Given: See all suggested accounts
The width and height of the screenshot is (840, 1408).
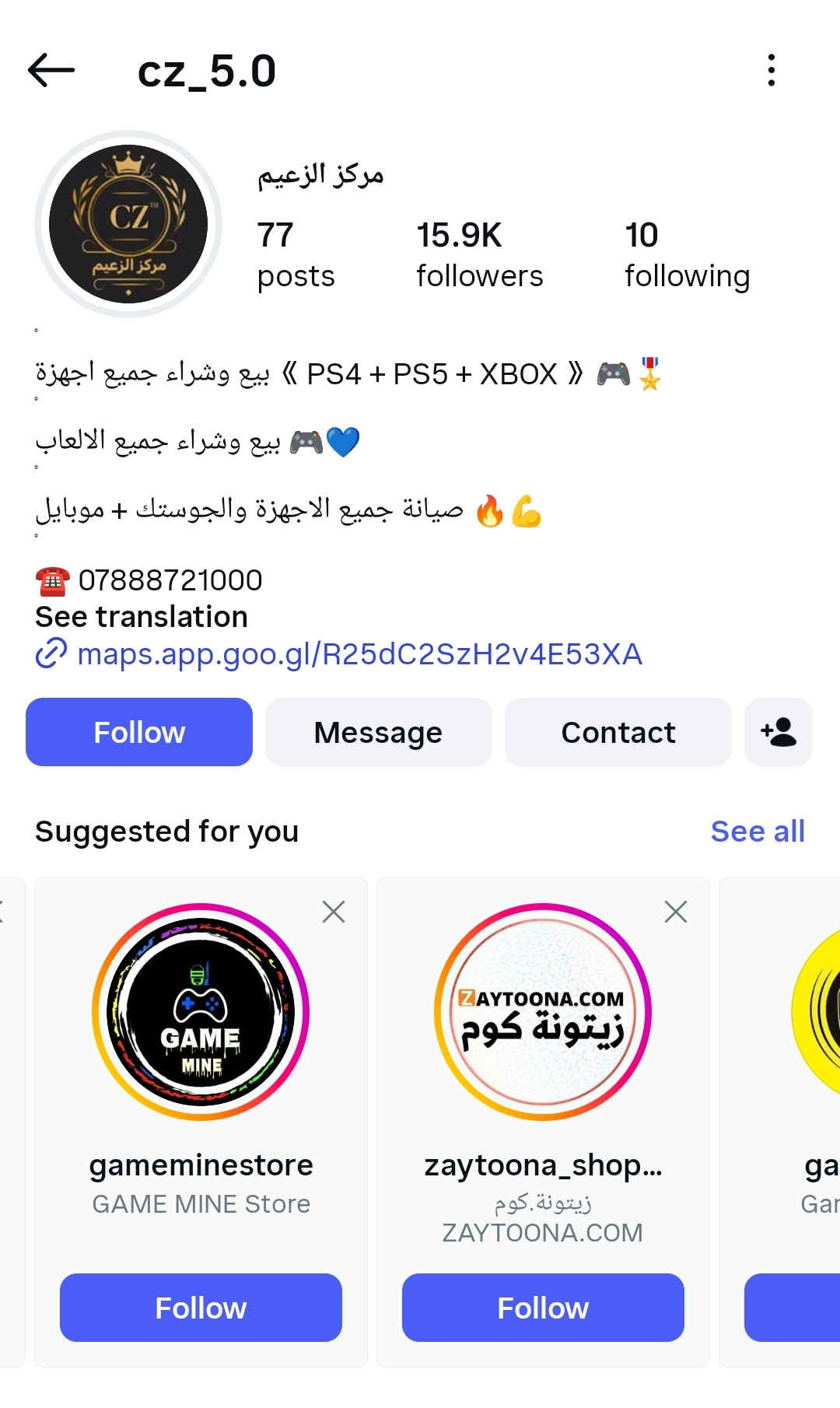Looking at the screenshot, I should (x=757, y=832).
